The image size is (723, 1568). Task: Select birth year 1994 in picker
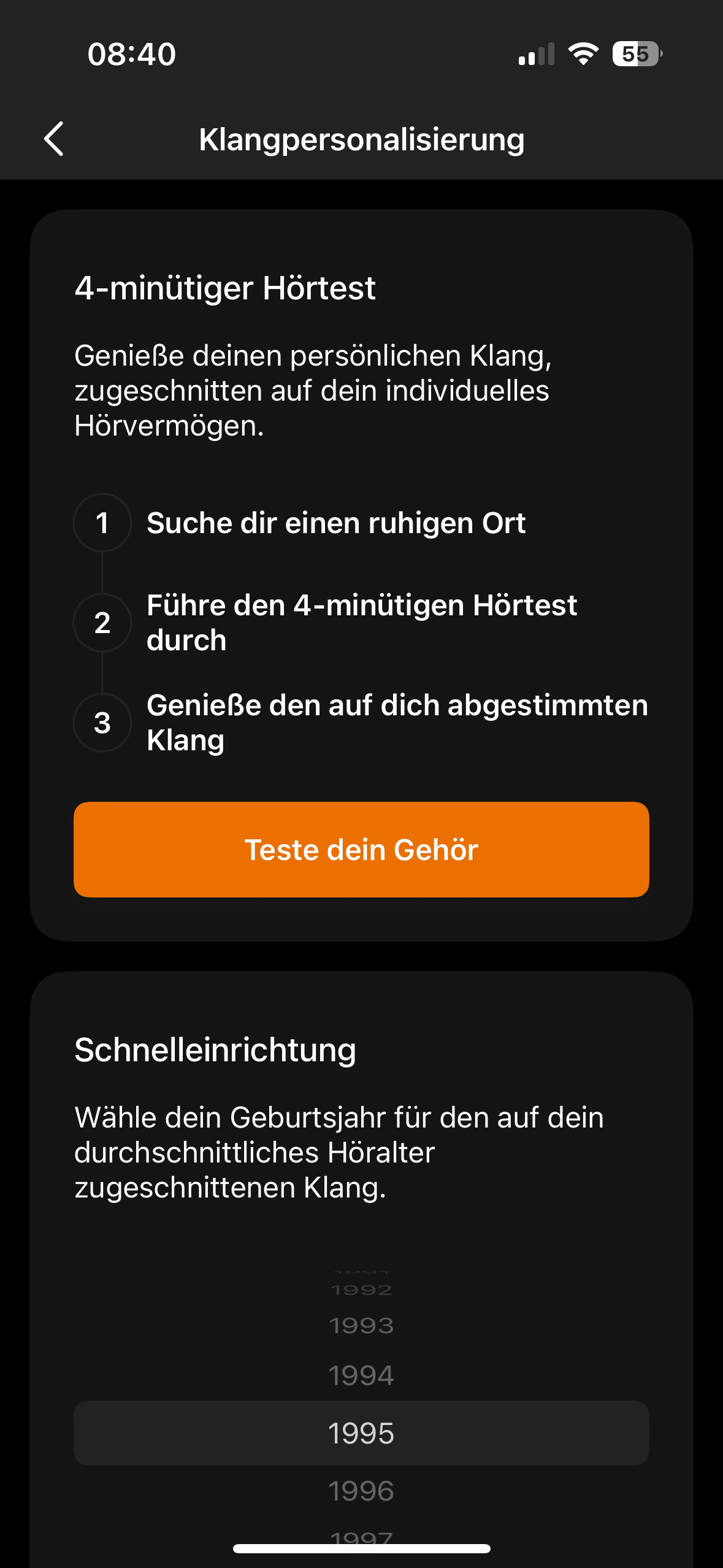(361, 1375)
